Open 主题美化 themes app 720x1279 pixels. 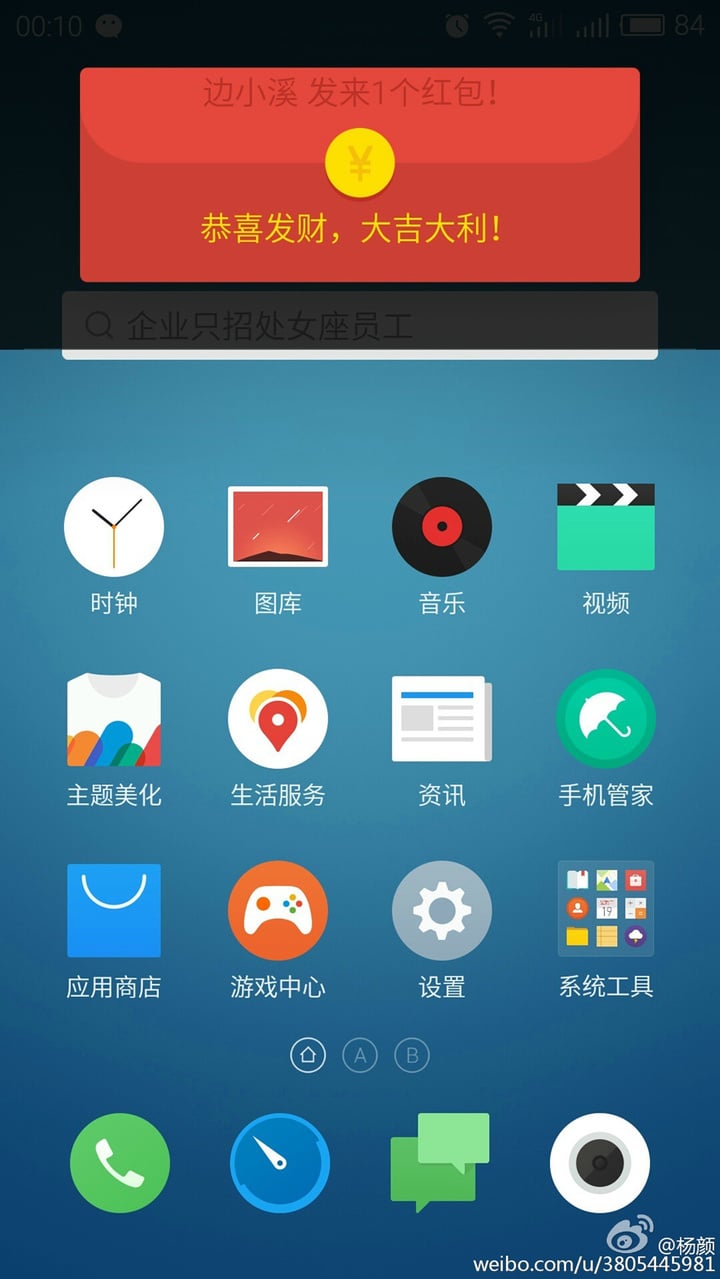pos(114,719)
